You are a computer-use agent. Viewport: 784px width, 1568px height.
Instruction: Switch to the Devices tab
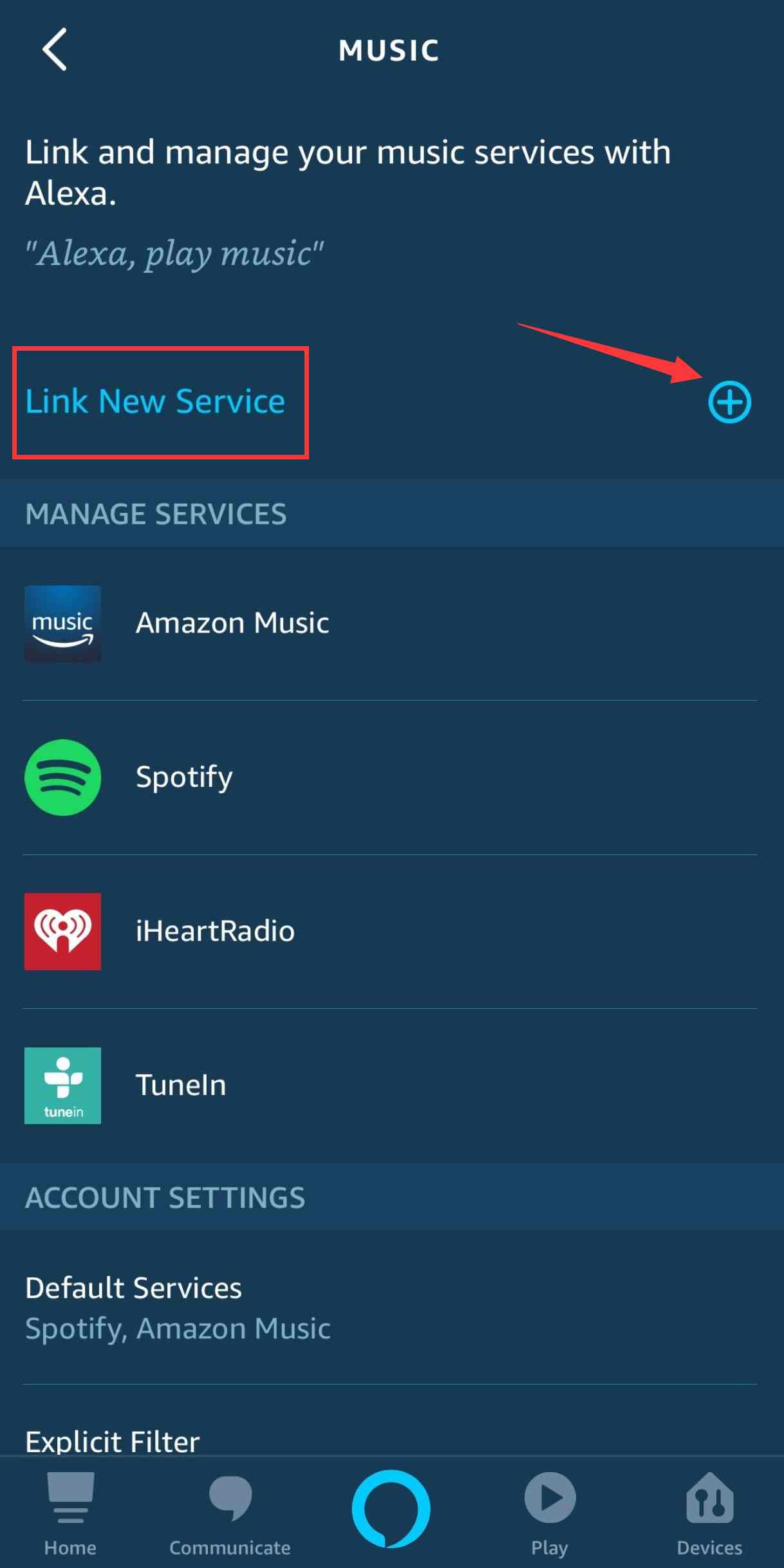[x=709, y=1512]
